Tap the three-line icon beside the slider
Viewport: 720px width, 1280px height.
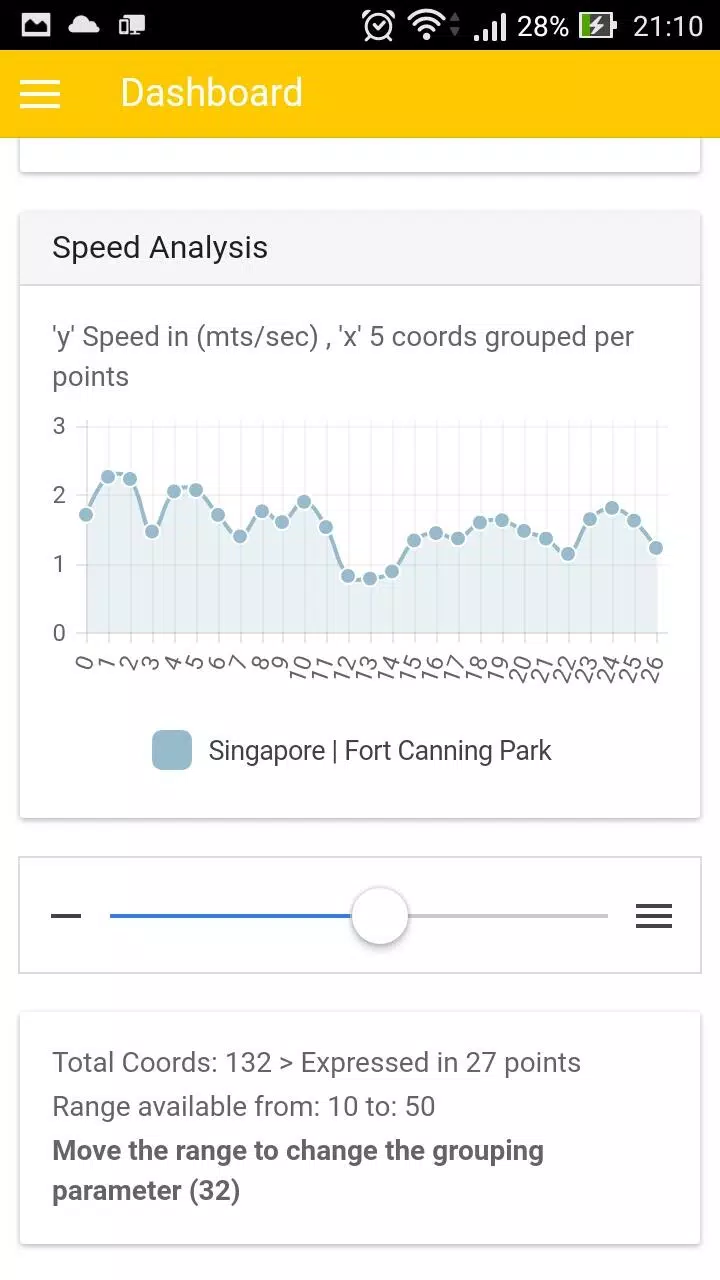pyautogui.click(x=654, y=915)
